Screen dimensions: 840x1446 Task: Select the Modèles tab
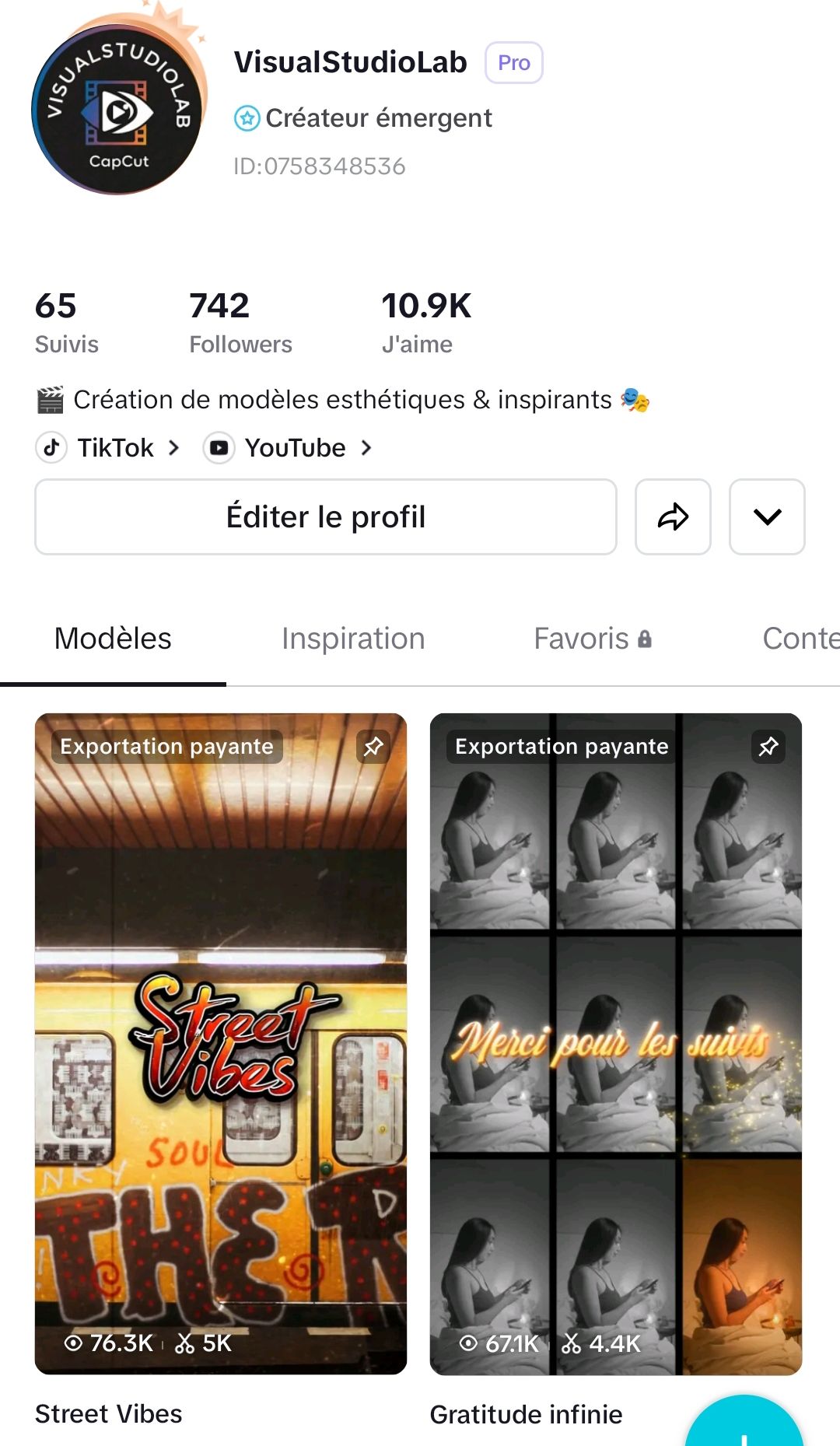pos(113,639)
